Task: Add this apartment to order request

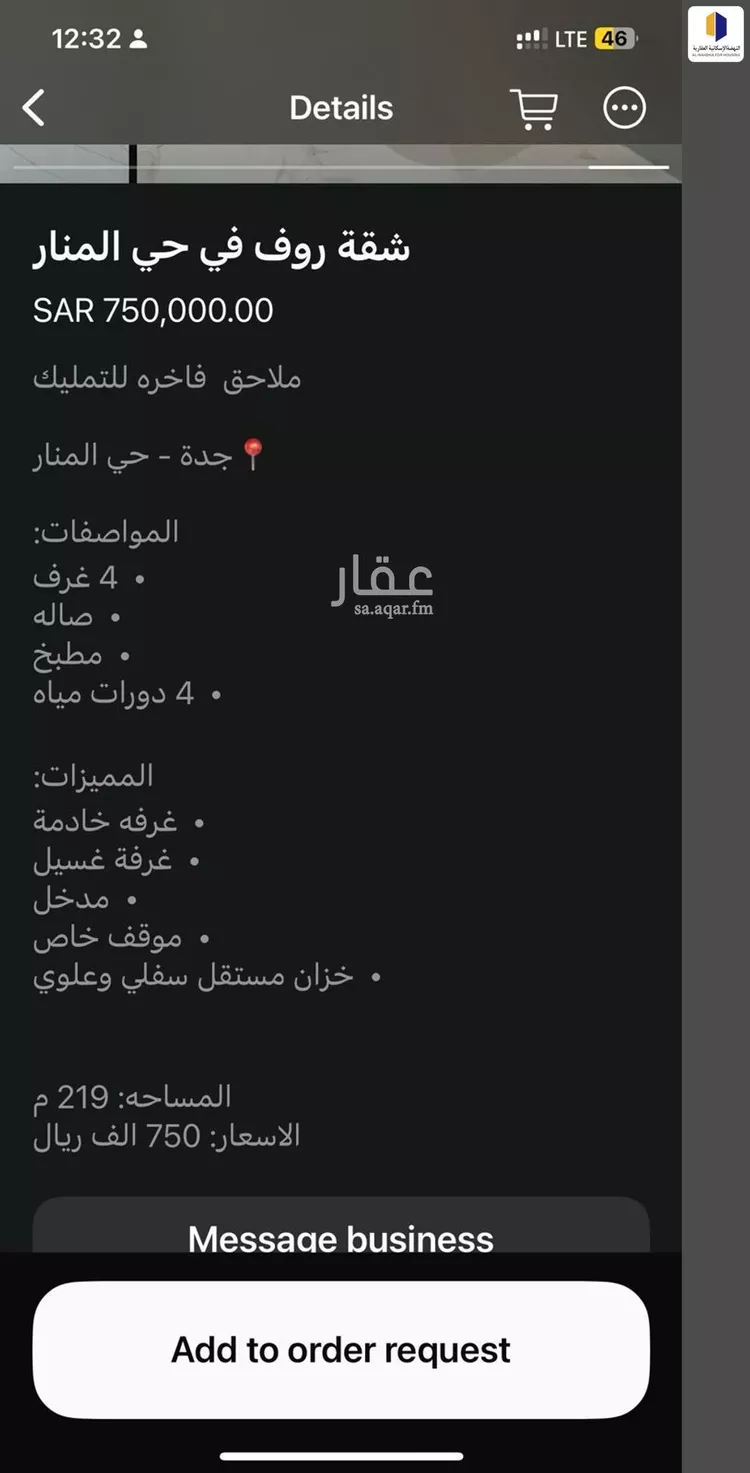Action: 341,1350
